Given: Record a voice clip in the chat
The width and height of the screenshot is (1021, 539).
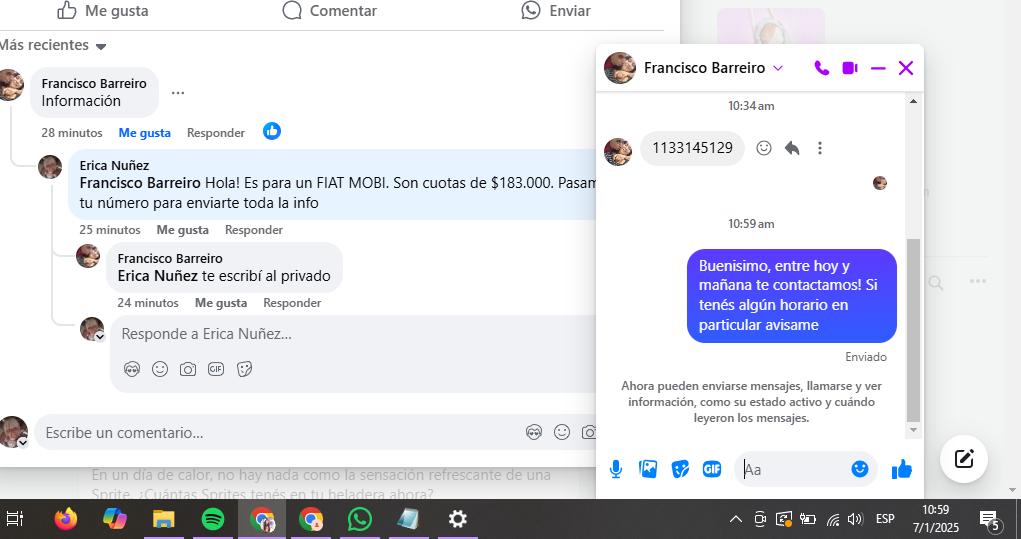Looking at the screenshot, I should tap(616, 468).
